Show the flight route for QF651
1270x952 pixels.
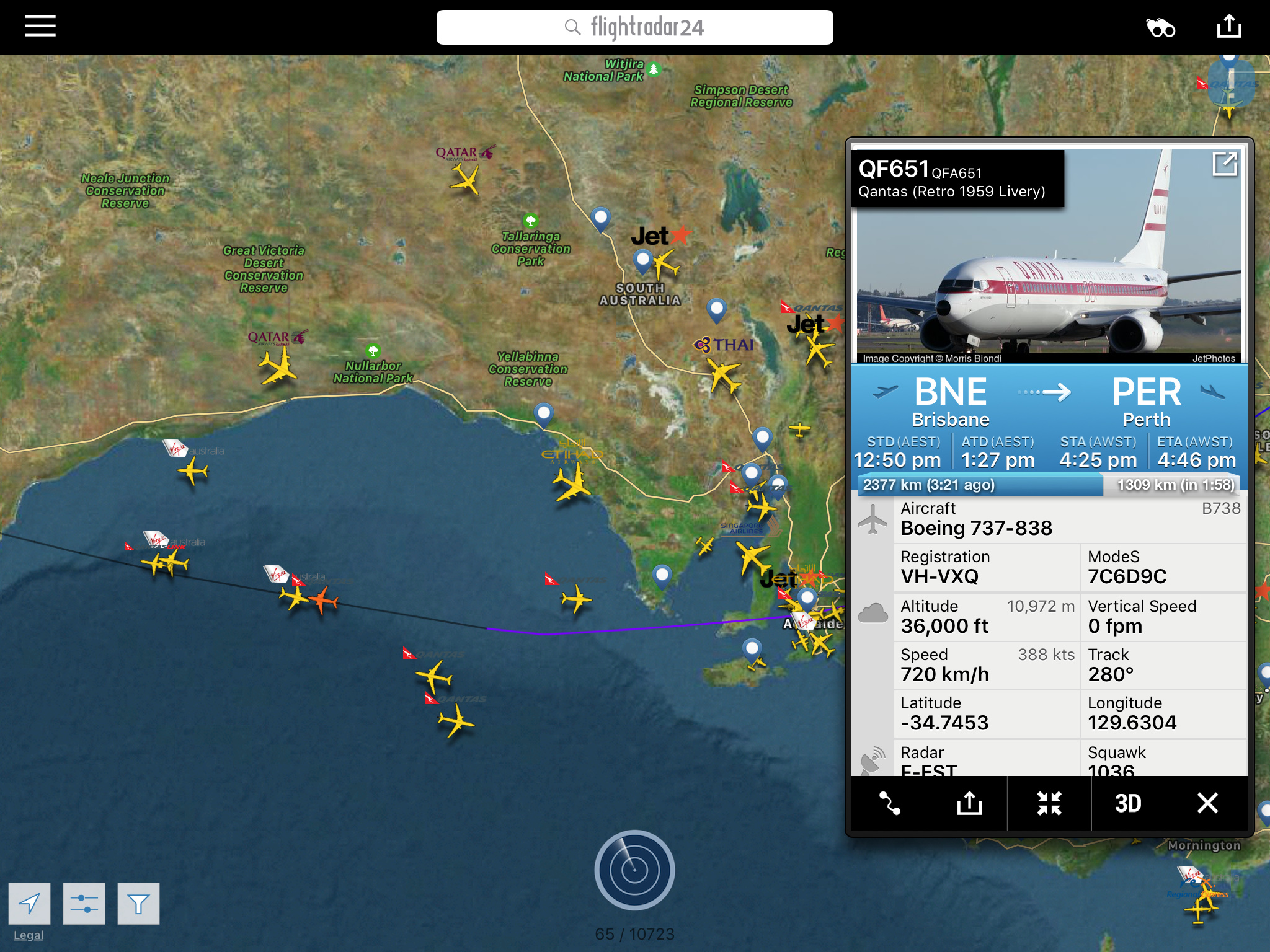coord(890,803)
